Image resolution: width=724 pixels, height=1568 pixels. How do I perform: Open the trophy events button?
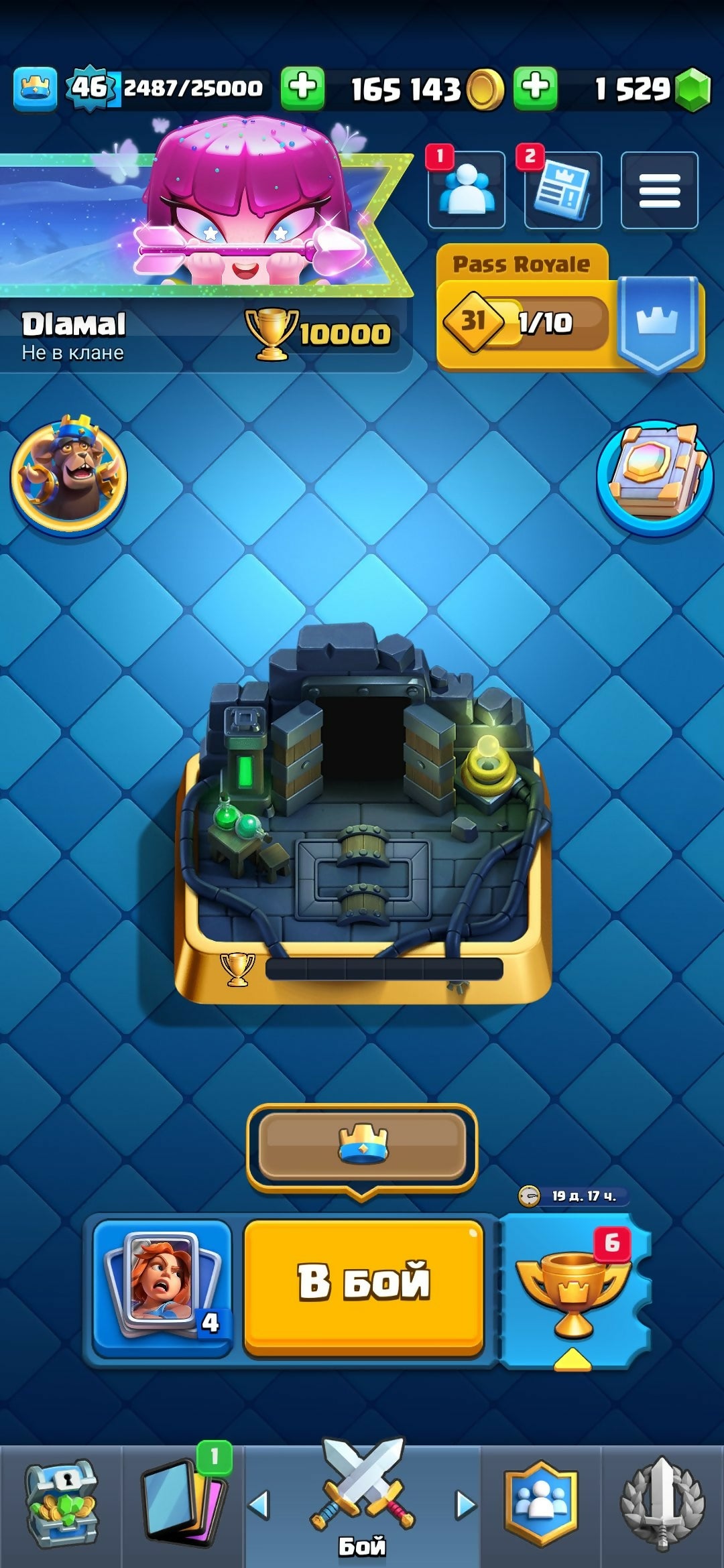click(x=574, y=1290)
